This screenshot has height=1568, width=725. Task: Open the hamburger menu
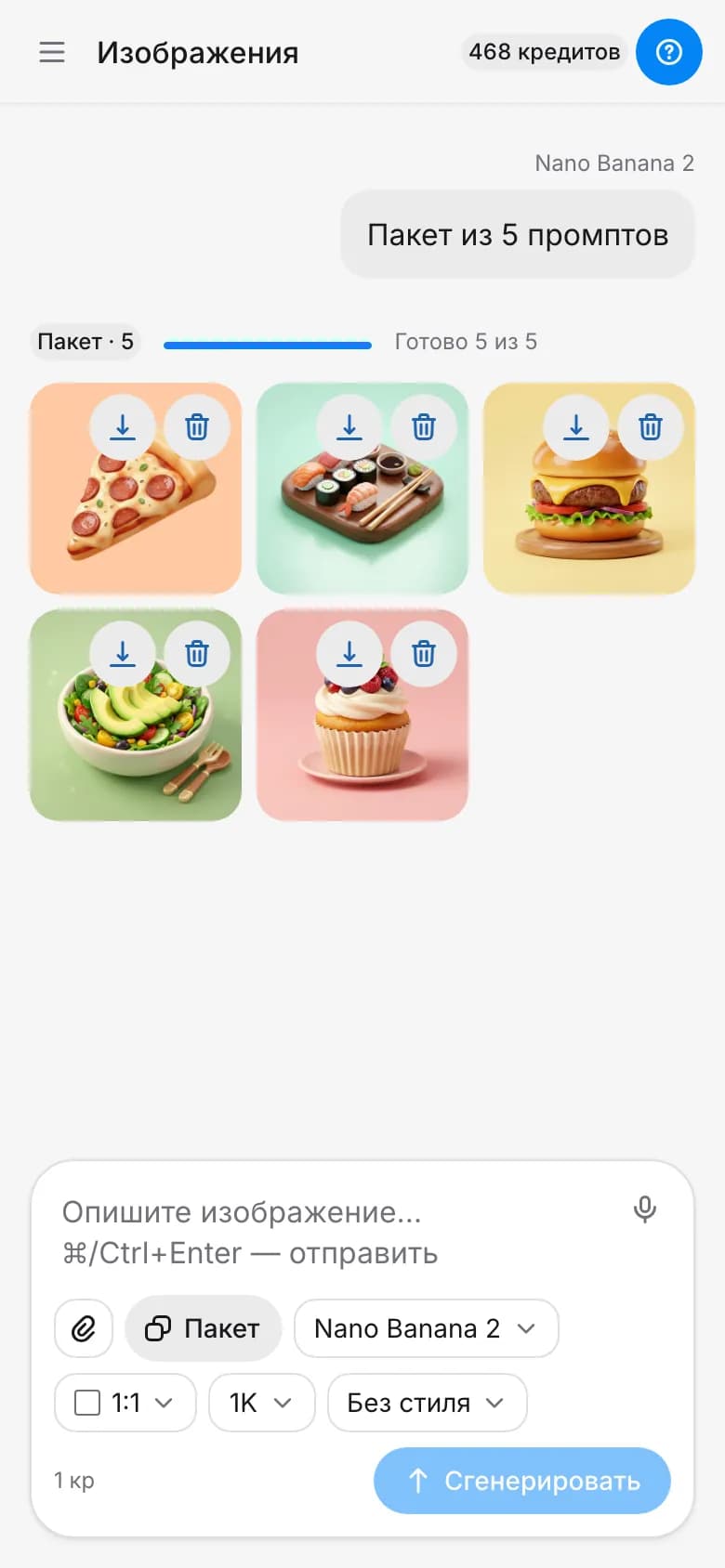pos(52,52)
